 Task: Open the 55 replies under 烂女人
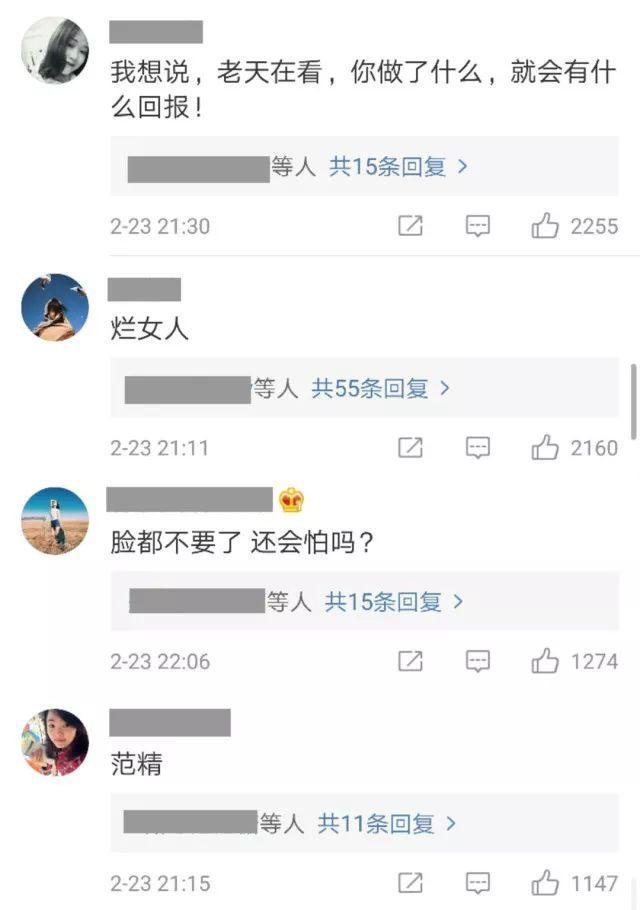click(x=381, y=388)
